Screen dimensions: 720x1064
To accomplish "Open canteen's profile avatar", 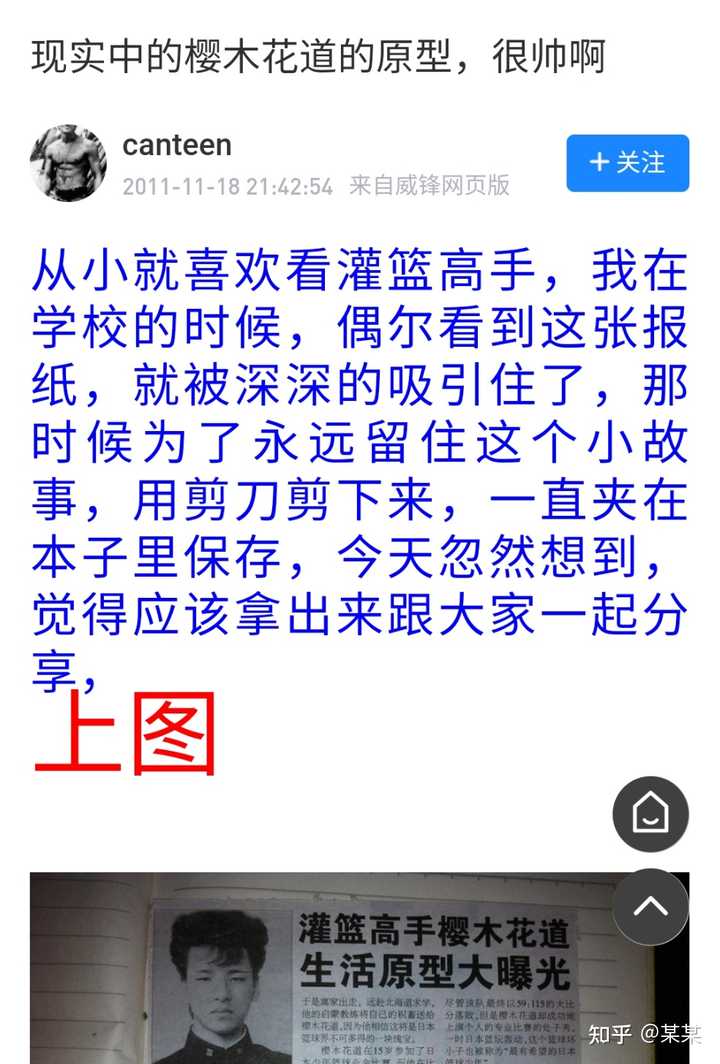I will click(68, 163).
